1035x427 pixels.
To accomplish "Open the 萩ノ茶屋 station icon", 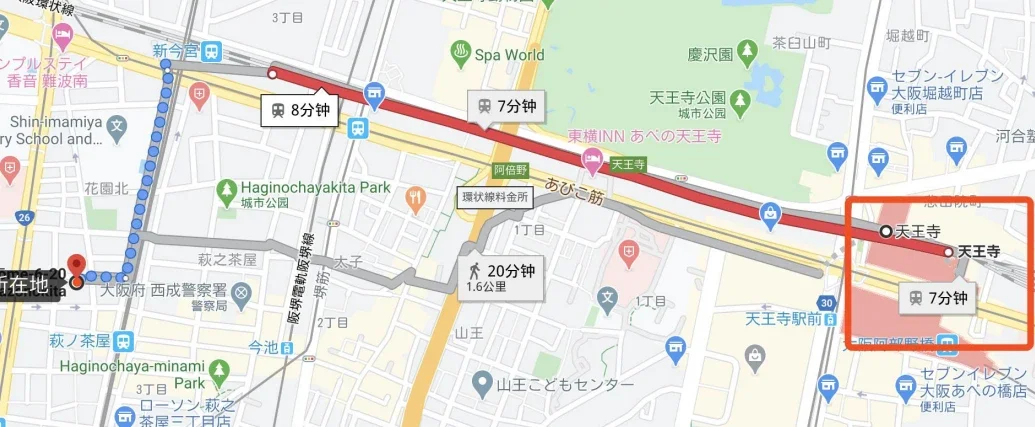I will pyautogui.click(x=124, y=341).
